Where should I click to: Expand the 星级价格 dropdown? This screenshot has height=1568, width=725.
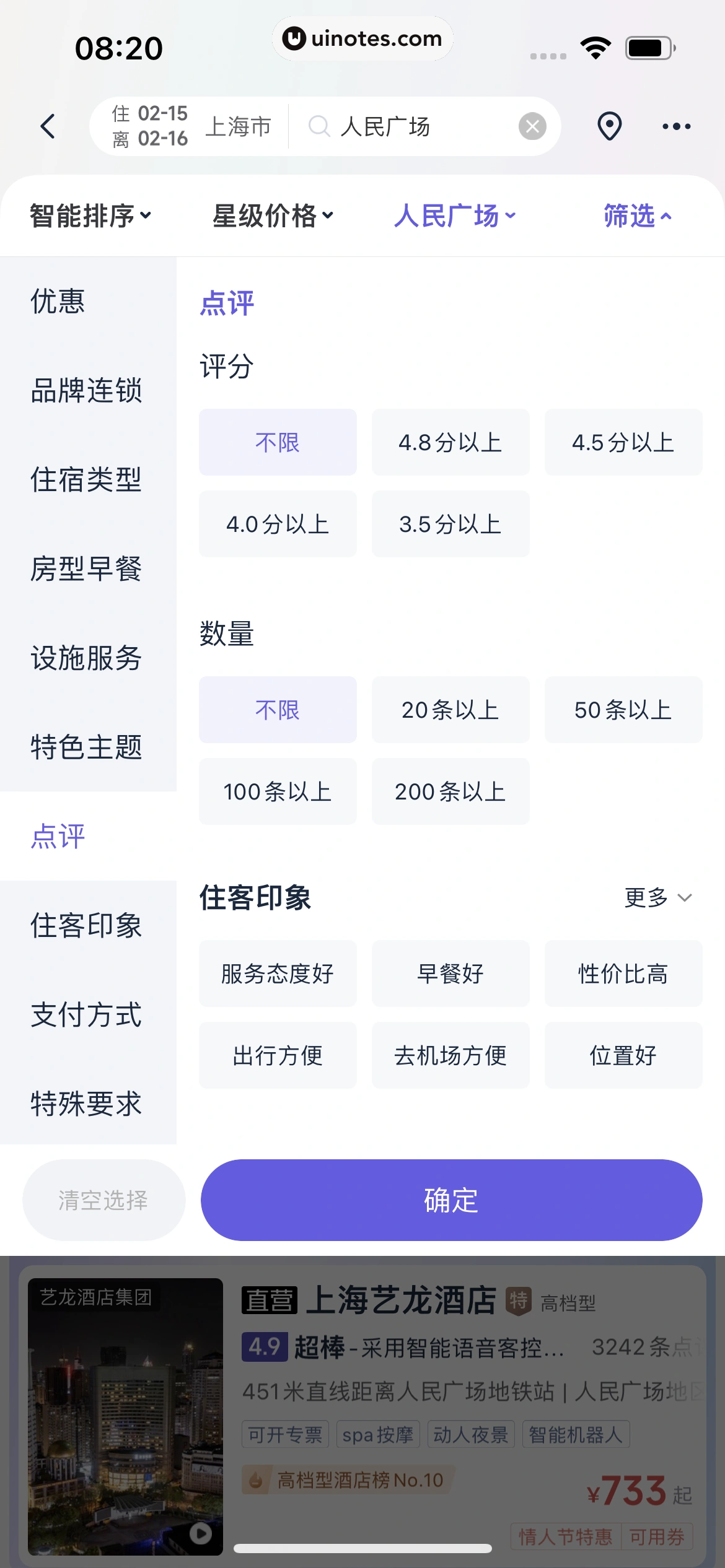coord(271,216)
